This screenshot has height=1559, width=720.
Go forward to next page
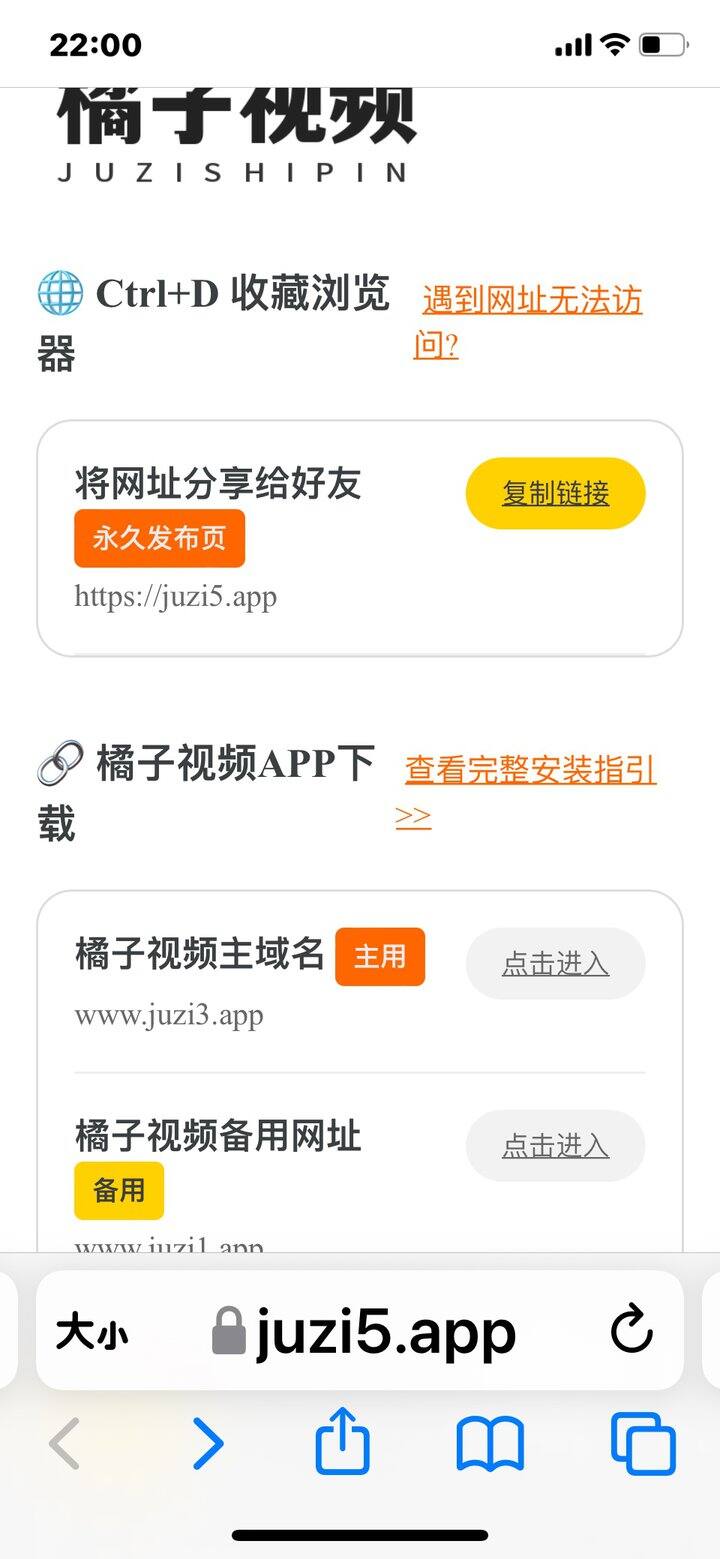[207, 1444]
